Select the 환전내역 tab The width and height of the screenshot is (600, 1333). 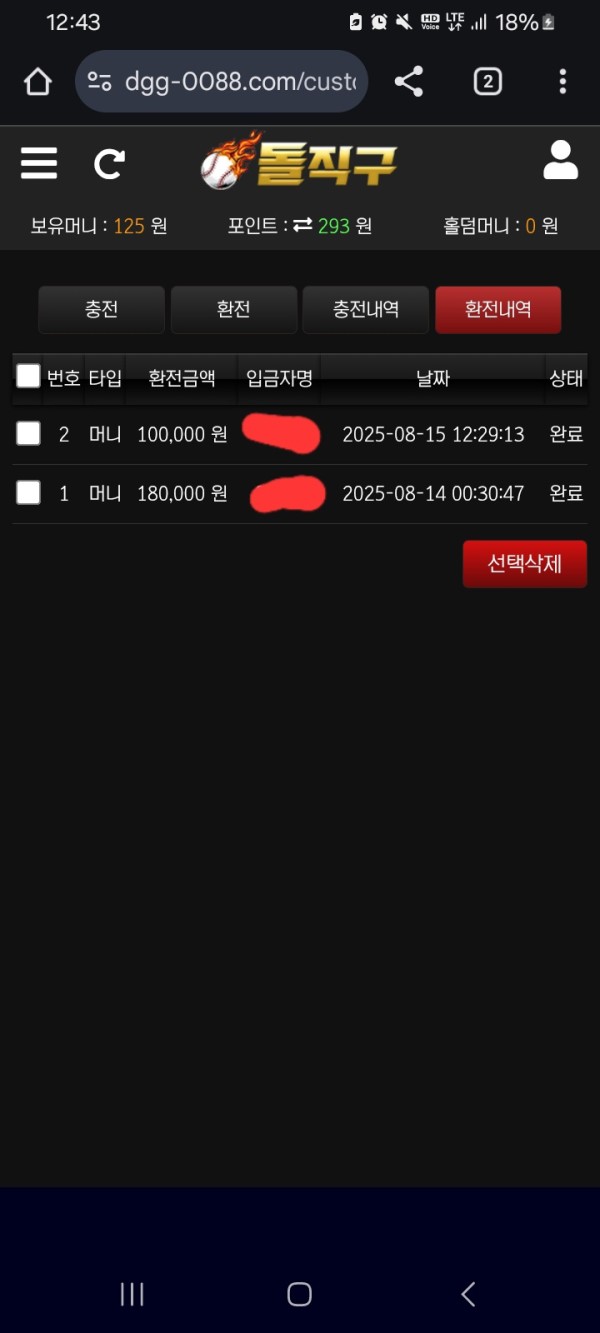tap(498, 310)
